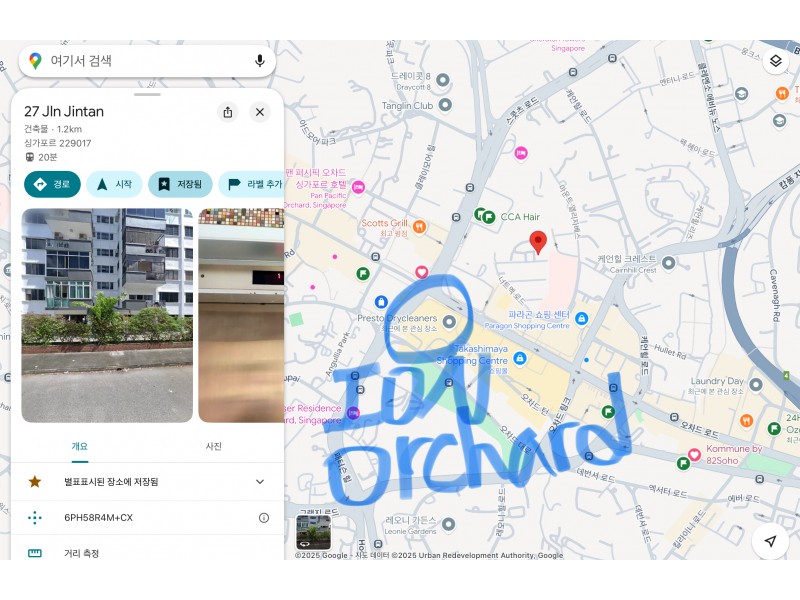Tap the 저장됨 saved chip

pos(180,184)
